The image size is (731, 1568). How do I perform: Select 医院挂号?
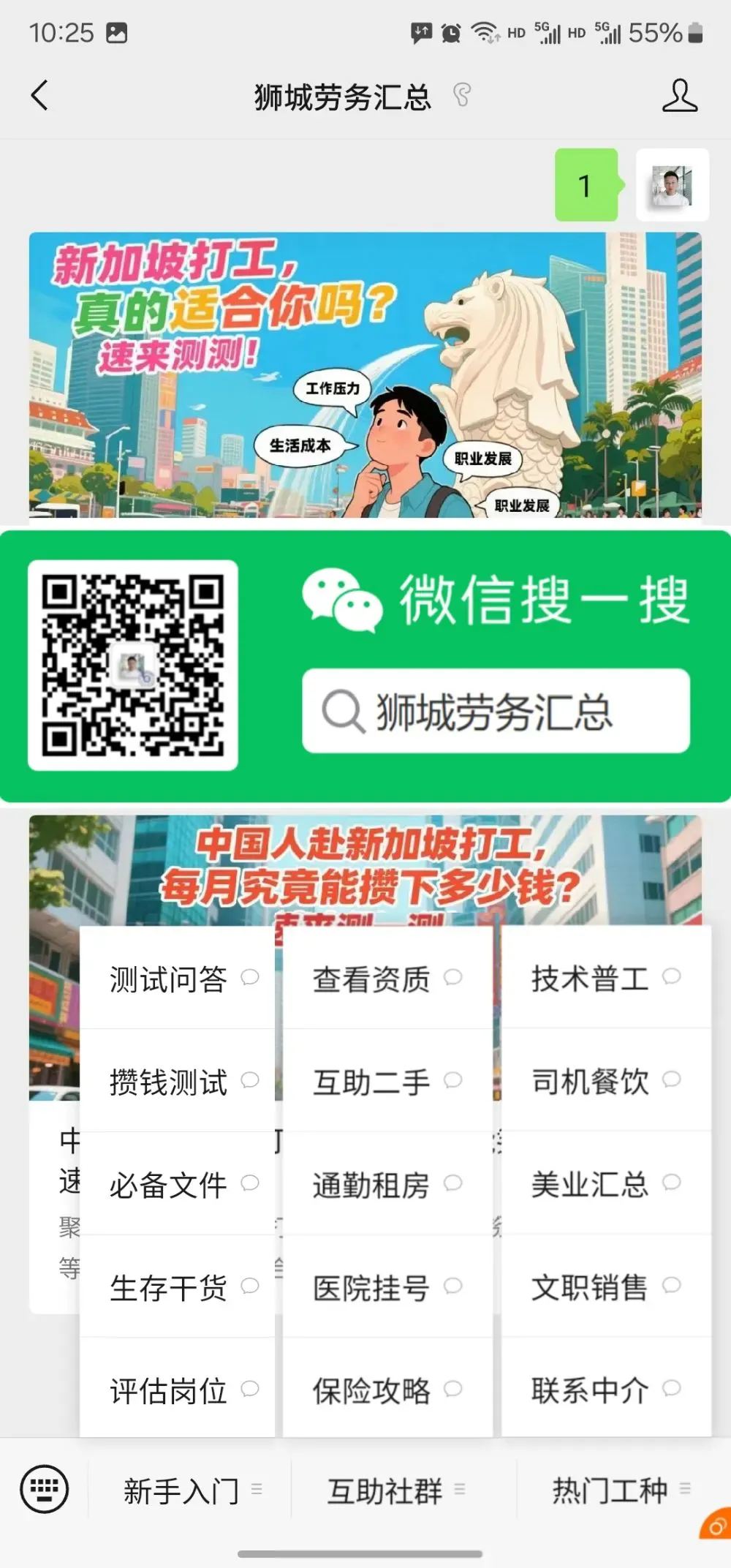coord(387,1287)
